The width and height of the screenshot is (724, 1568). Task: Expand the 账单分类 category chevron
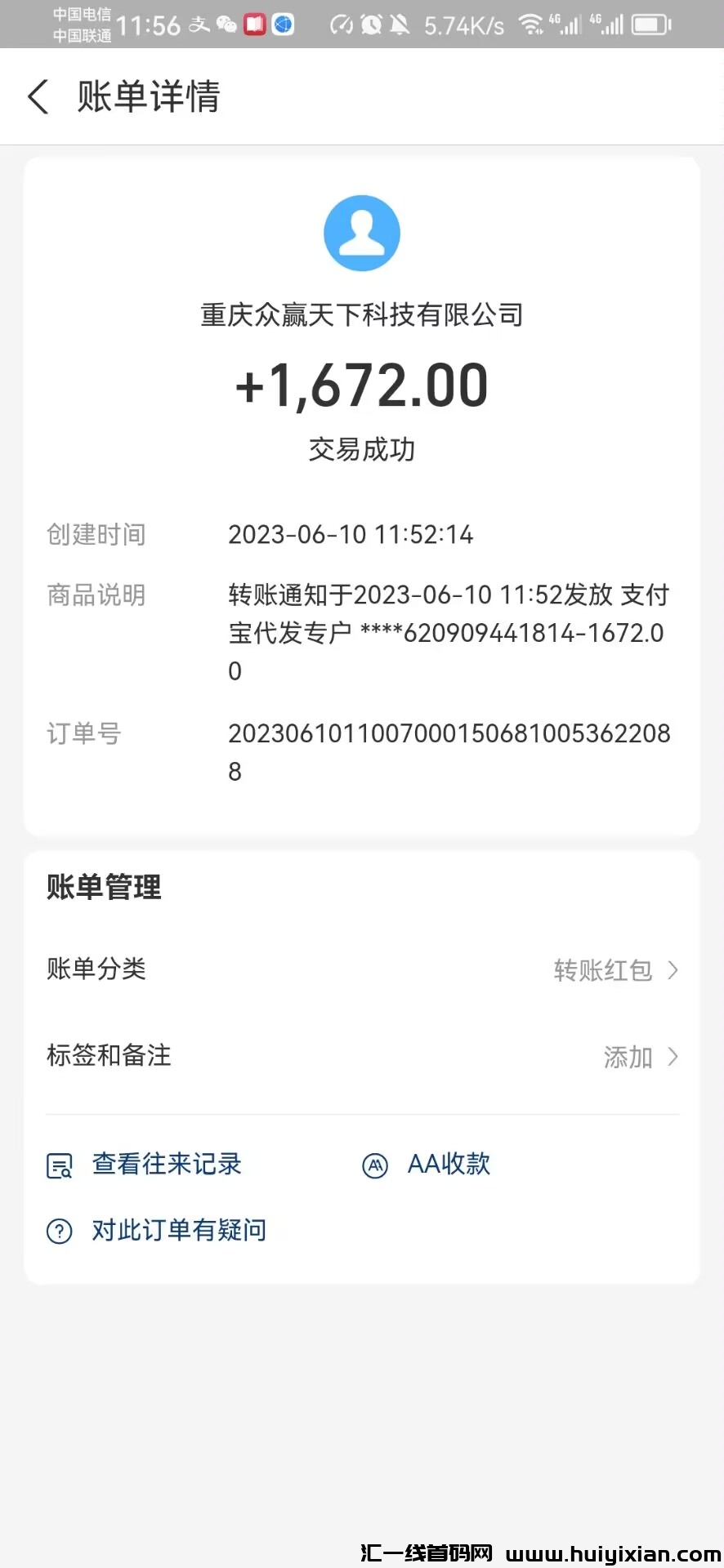(673, 970)
